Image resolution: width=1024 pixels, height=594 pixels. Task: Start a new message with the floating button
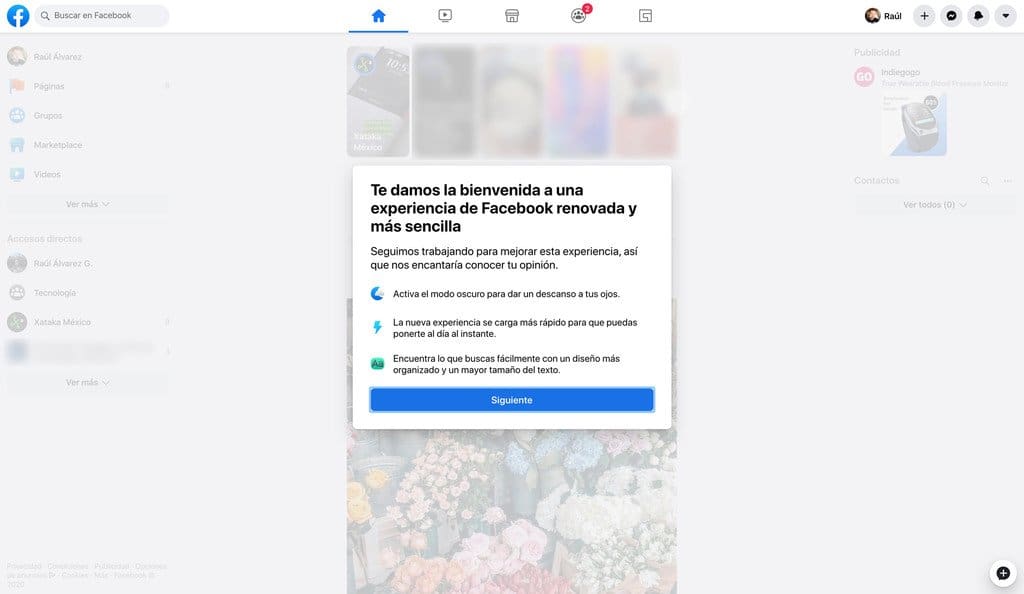point(1003,573)
